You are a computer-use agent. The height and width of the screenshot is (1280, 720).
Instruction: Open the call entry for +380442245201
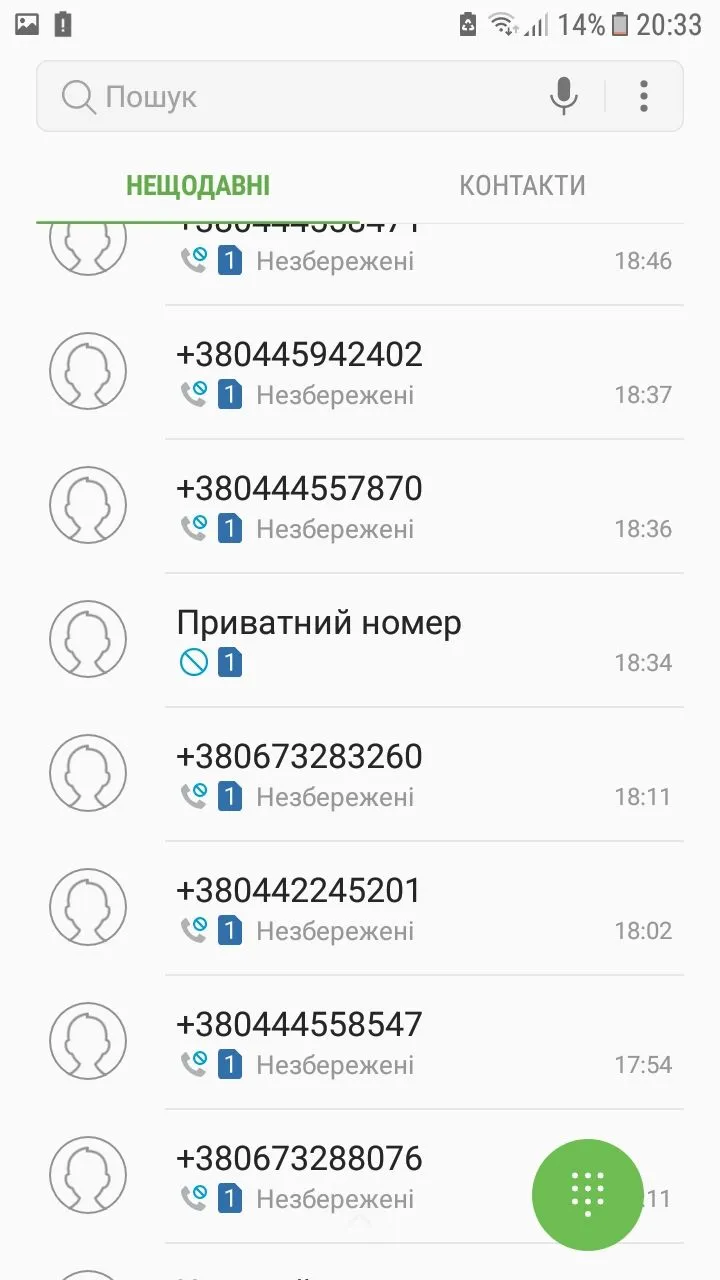pyautogui.click(x=400, y=908)
